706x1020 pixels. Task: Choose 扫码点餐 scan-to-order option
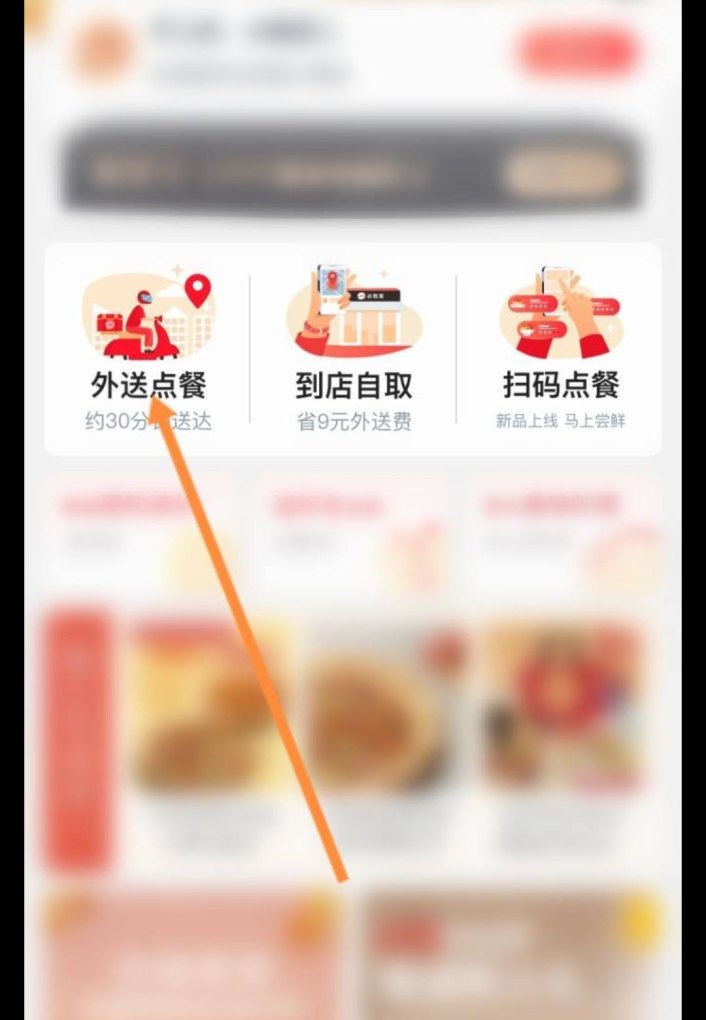pyautogui.click(x=560, y=350)
